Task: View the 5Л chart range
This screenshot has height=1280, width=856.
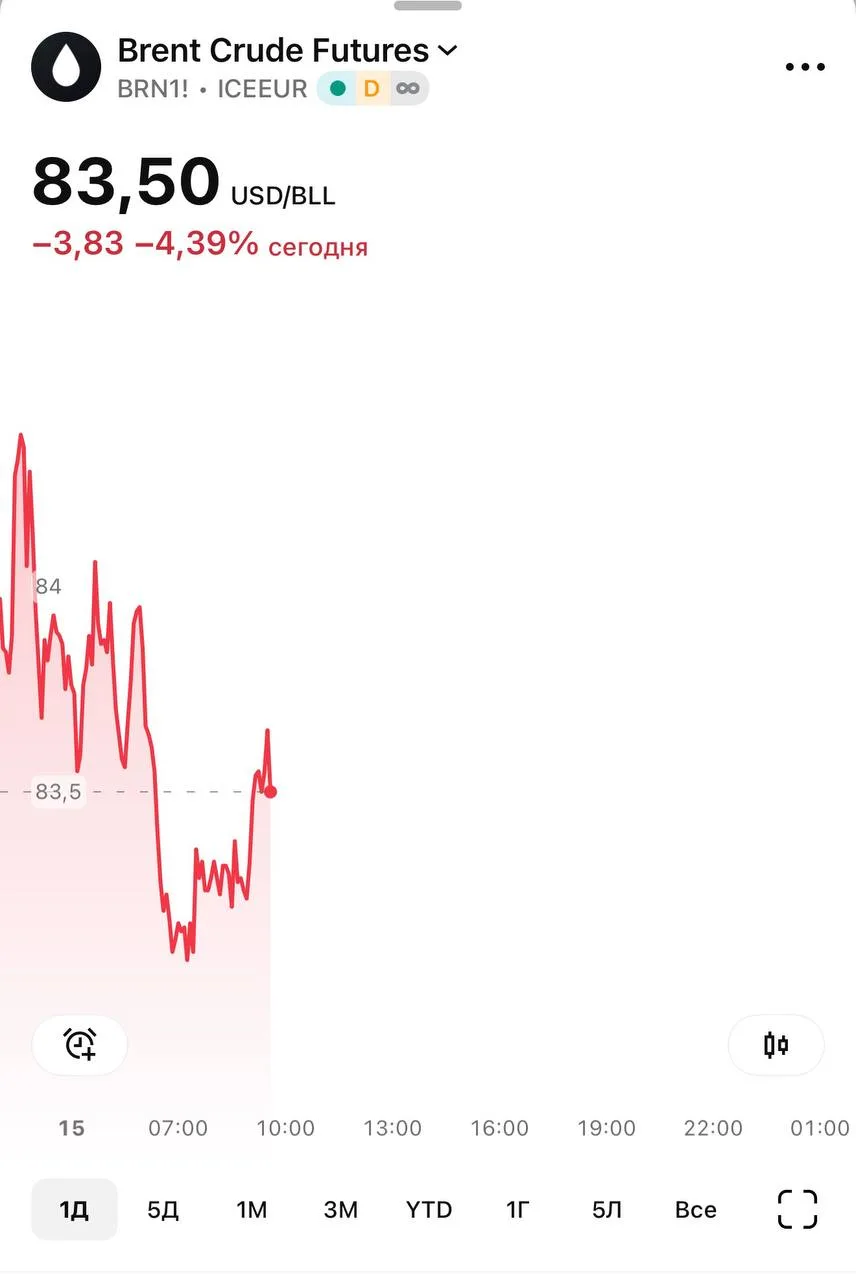Action: pyautogui.click(x=607, y=1210)
